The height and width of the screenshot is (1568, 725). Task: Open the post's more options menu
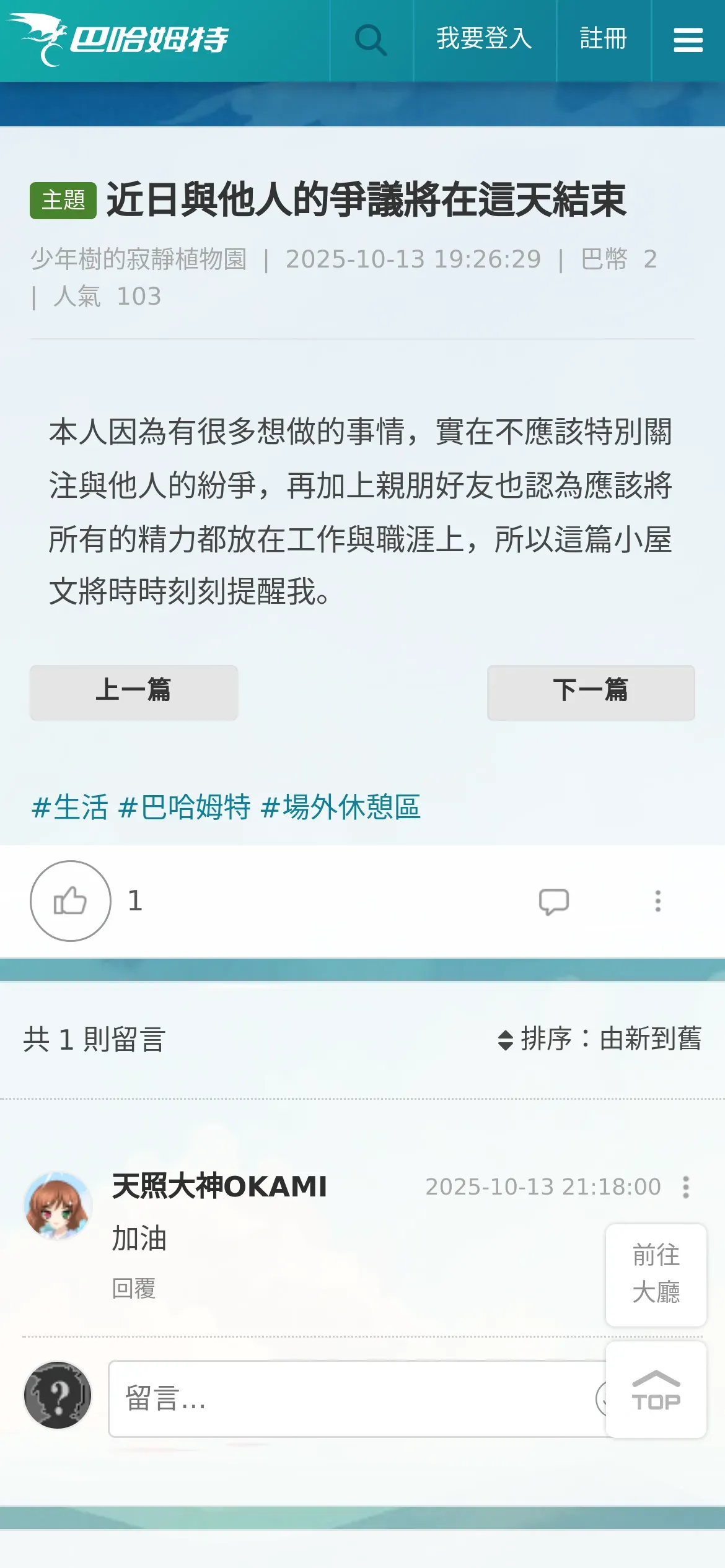[x=657, y=901]
